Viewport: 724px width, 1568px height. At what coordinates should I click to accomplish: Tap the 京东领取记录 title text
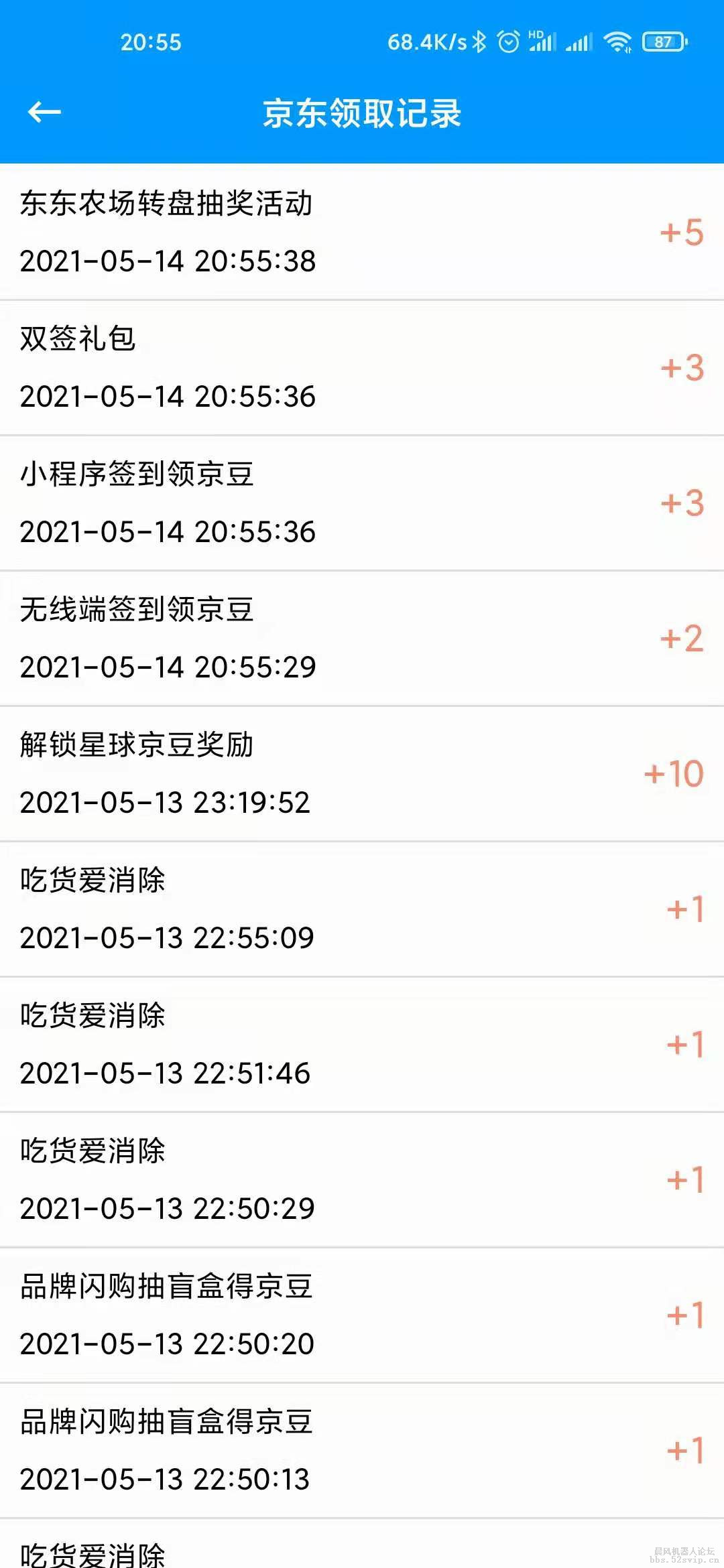pos(362,113)
